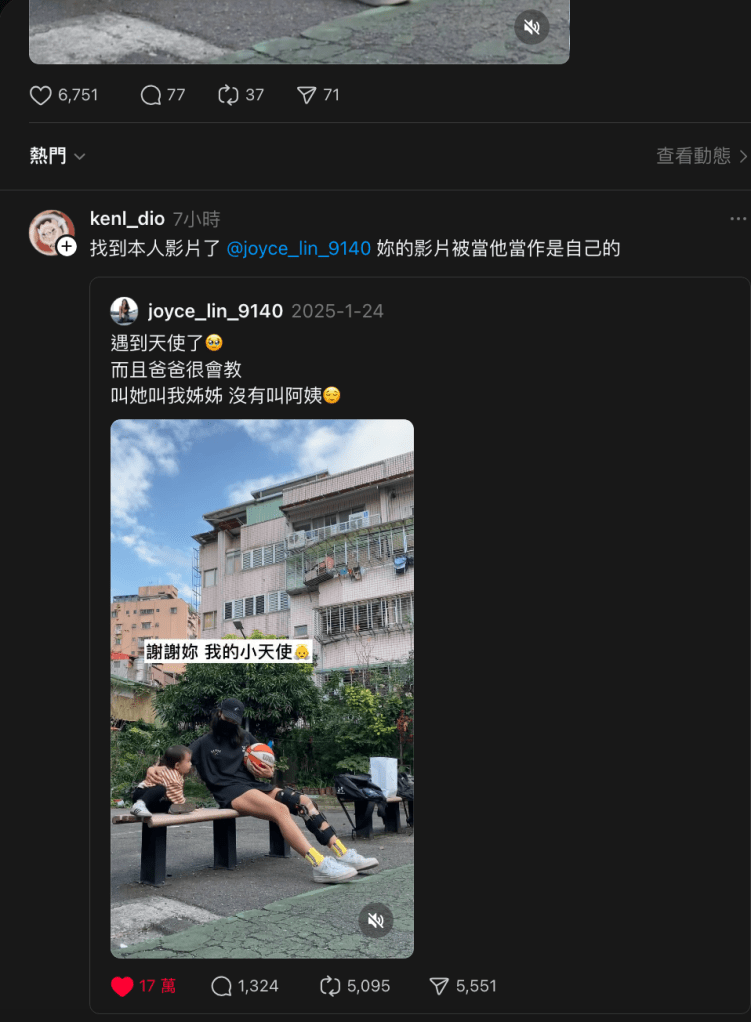Screen dimensions: 751x1022
Task: Unlike the quoted post with 17 萬 likes
Action: [122, 986]
